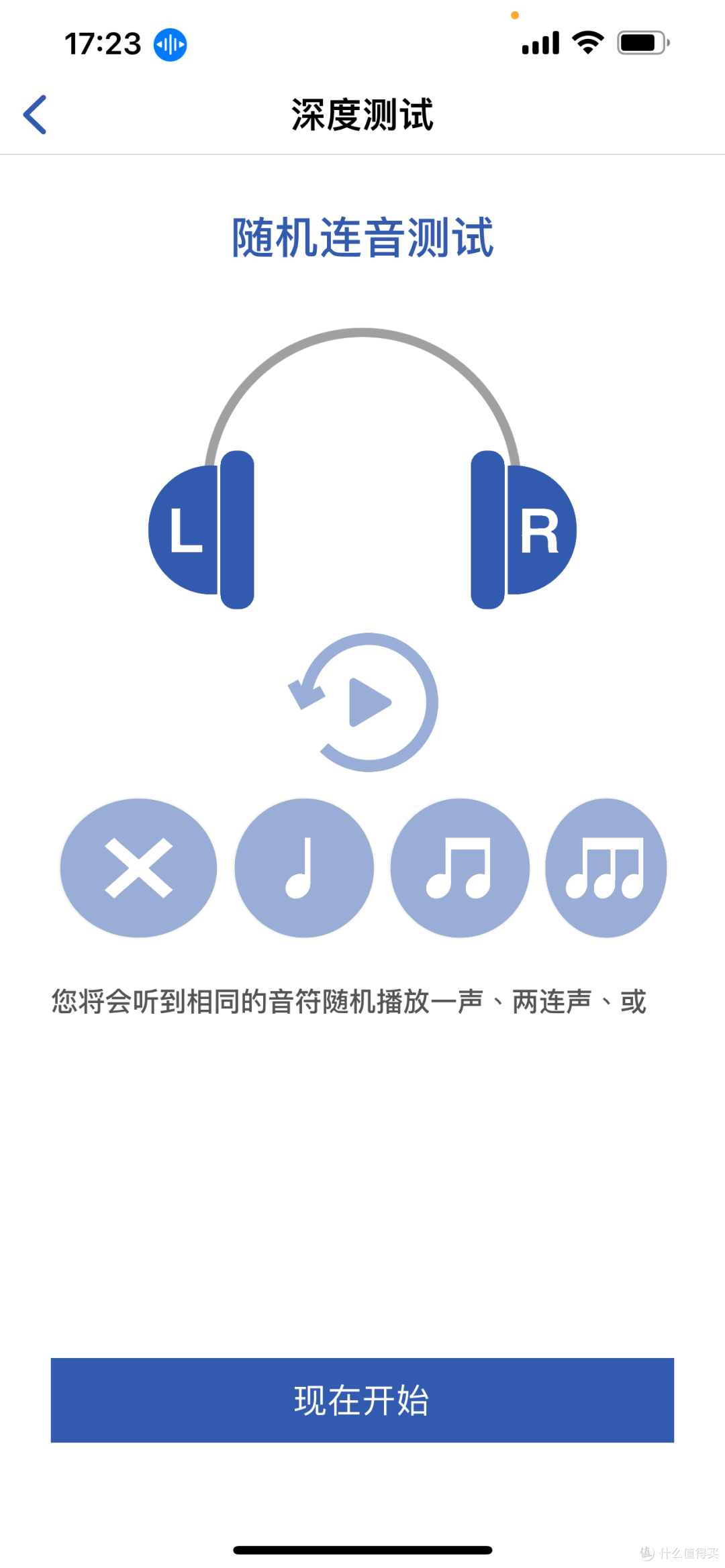Select the single note answer icon
Viewport: 725px width, 1568px height.
[x=303, y=868]
